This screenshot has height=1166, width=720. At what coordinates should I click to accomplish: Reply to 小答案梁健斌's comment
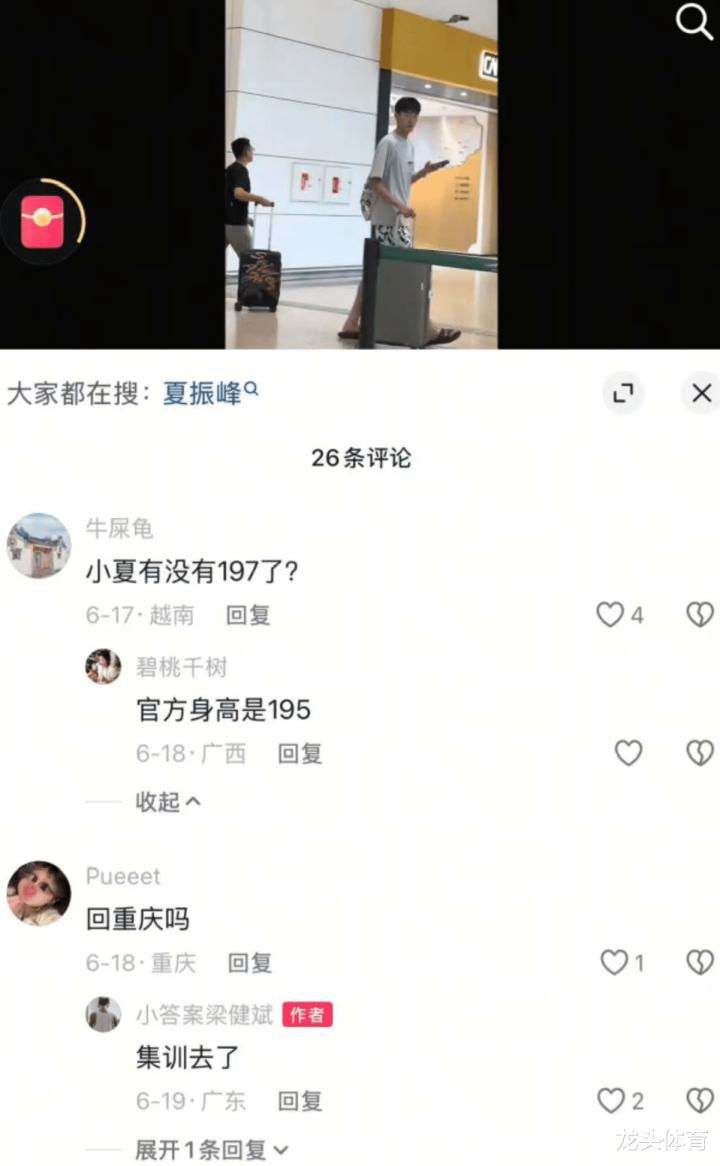(300, 1101)
